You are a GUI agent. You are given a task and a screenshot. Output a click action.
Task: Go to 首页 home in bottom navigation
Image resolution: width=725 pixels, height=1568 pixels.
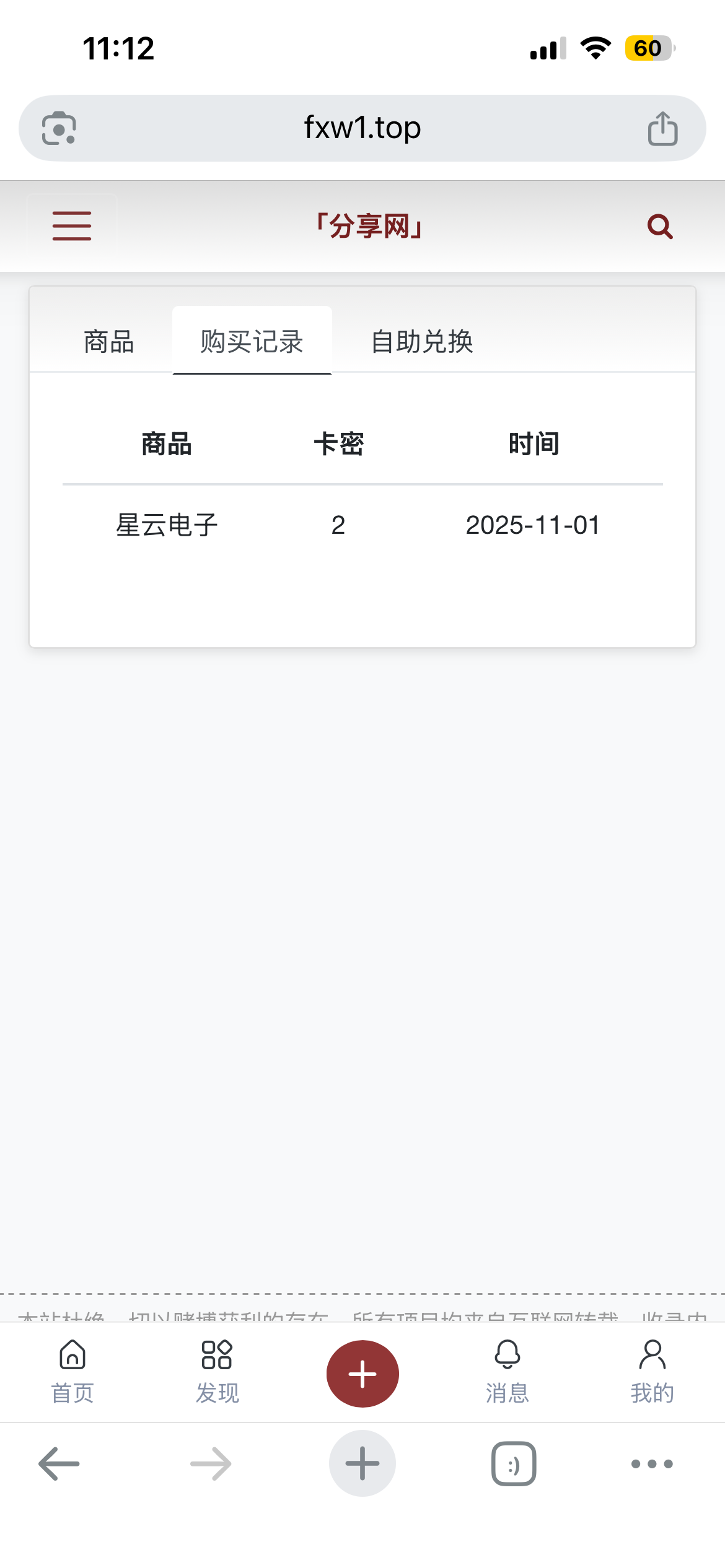coord(72,1374)
